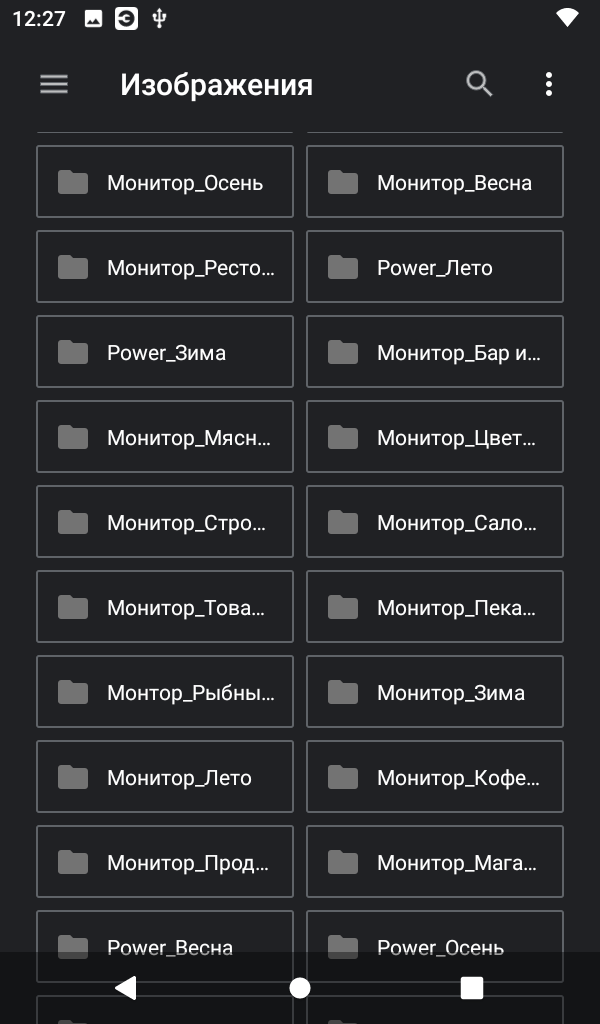The image size is (600, 1024).
Task: Open the Монитор_Весна folder
Action: [435, 182]
